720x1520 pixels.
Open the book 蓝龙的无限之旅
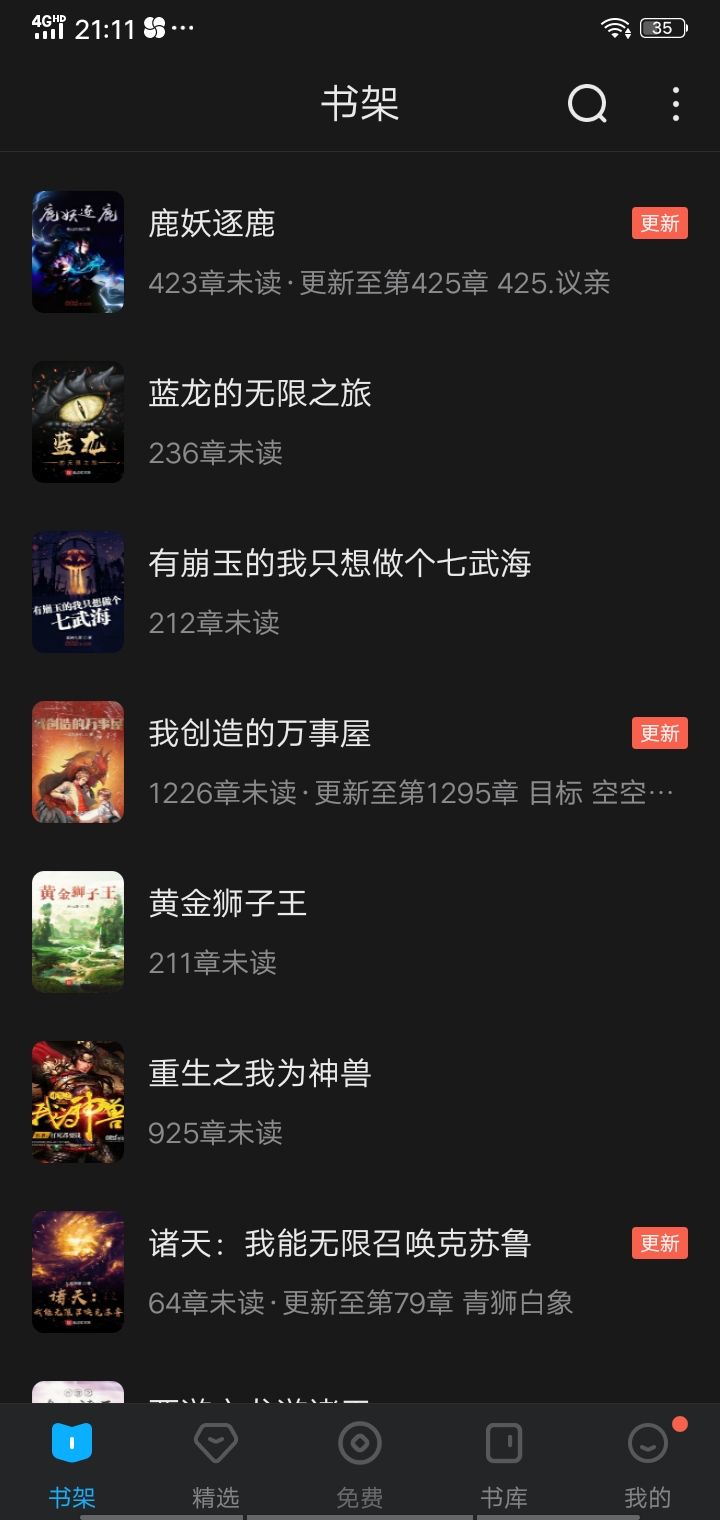260,394
